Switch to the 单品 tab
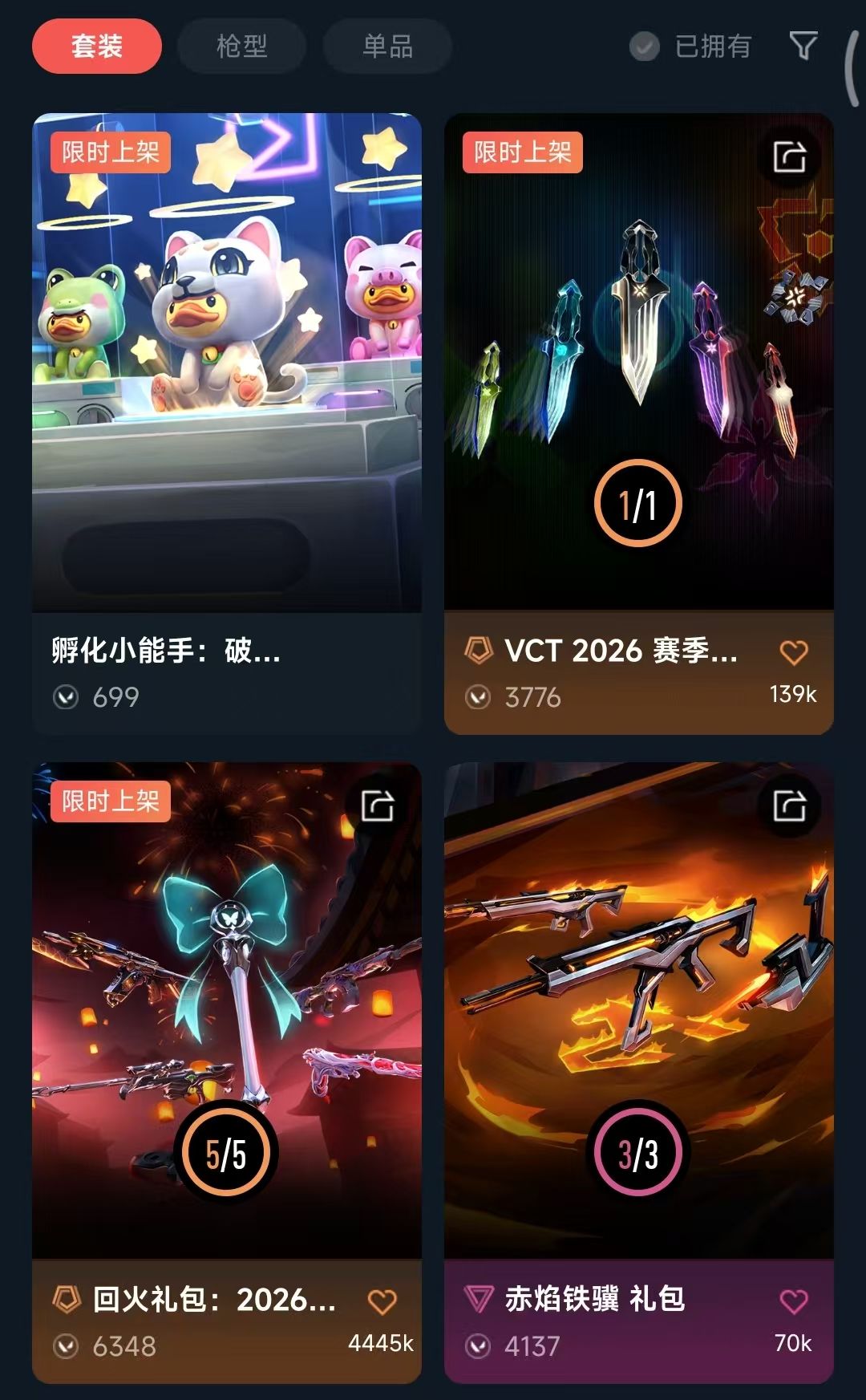 click(387, 47)
